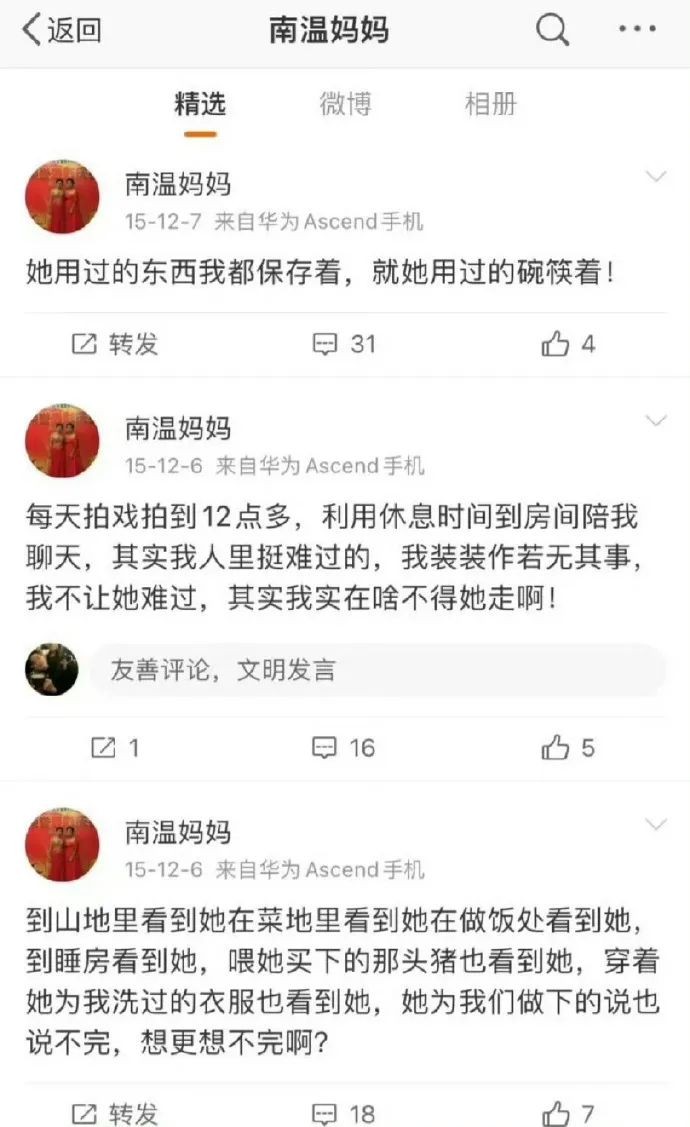This screenshot has width=690, height=1127.
Task: Open the 18 comments on the 到山地里 post
Action: (x=344, y=1113)
